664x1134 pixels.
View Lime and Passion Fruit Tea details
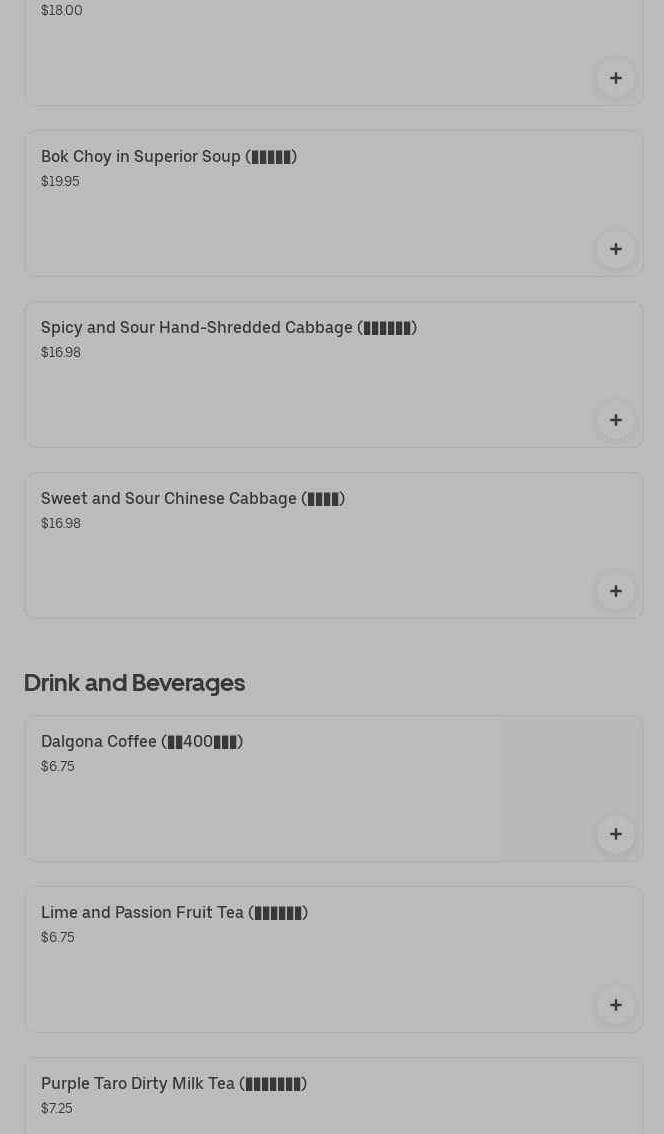click(x=174, y=913)
